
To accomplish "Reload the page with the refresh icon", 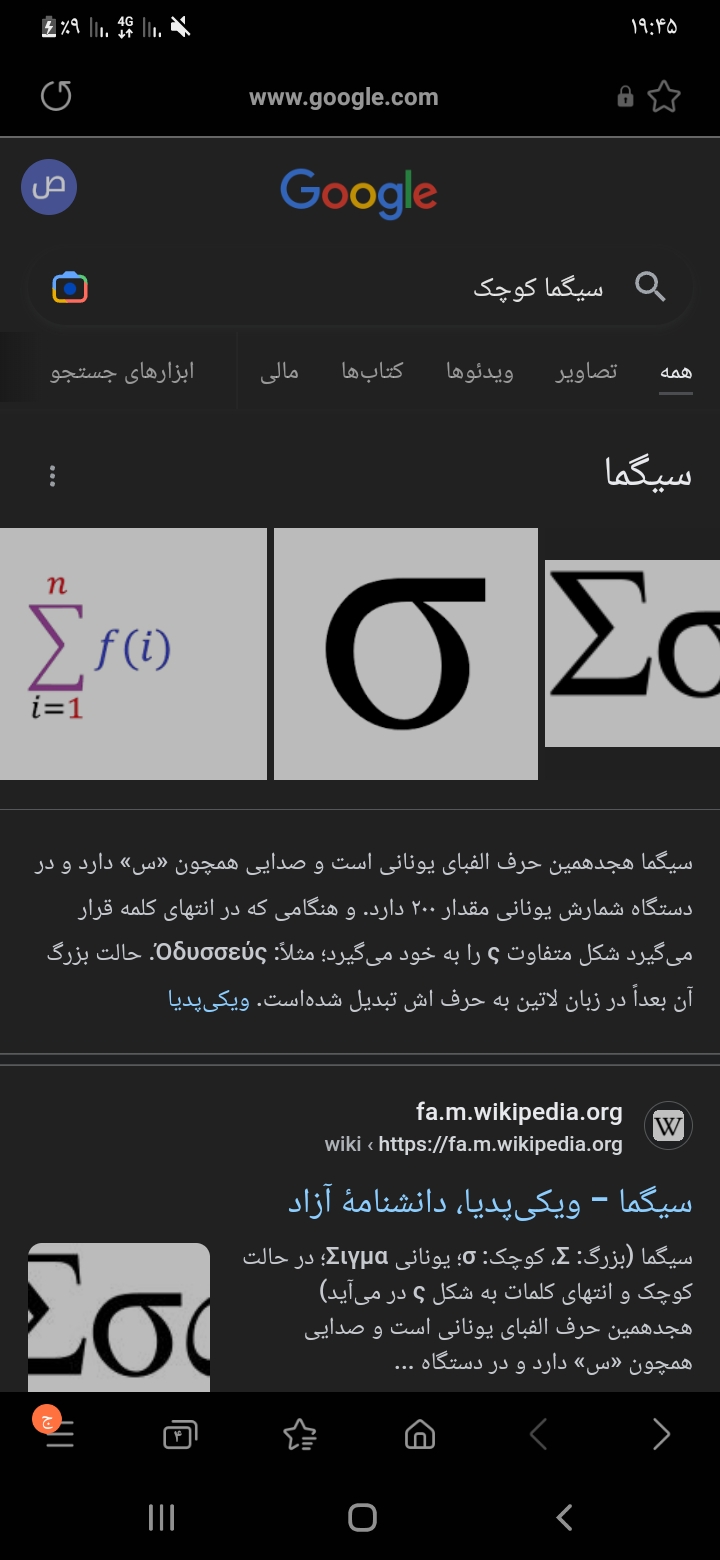I will click(x=56, y=97).
